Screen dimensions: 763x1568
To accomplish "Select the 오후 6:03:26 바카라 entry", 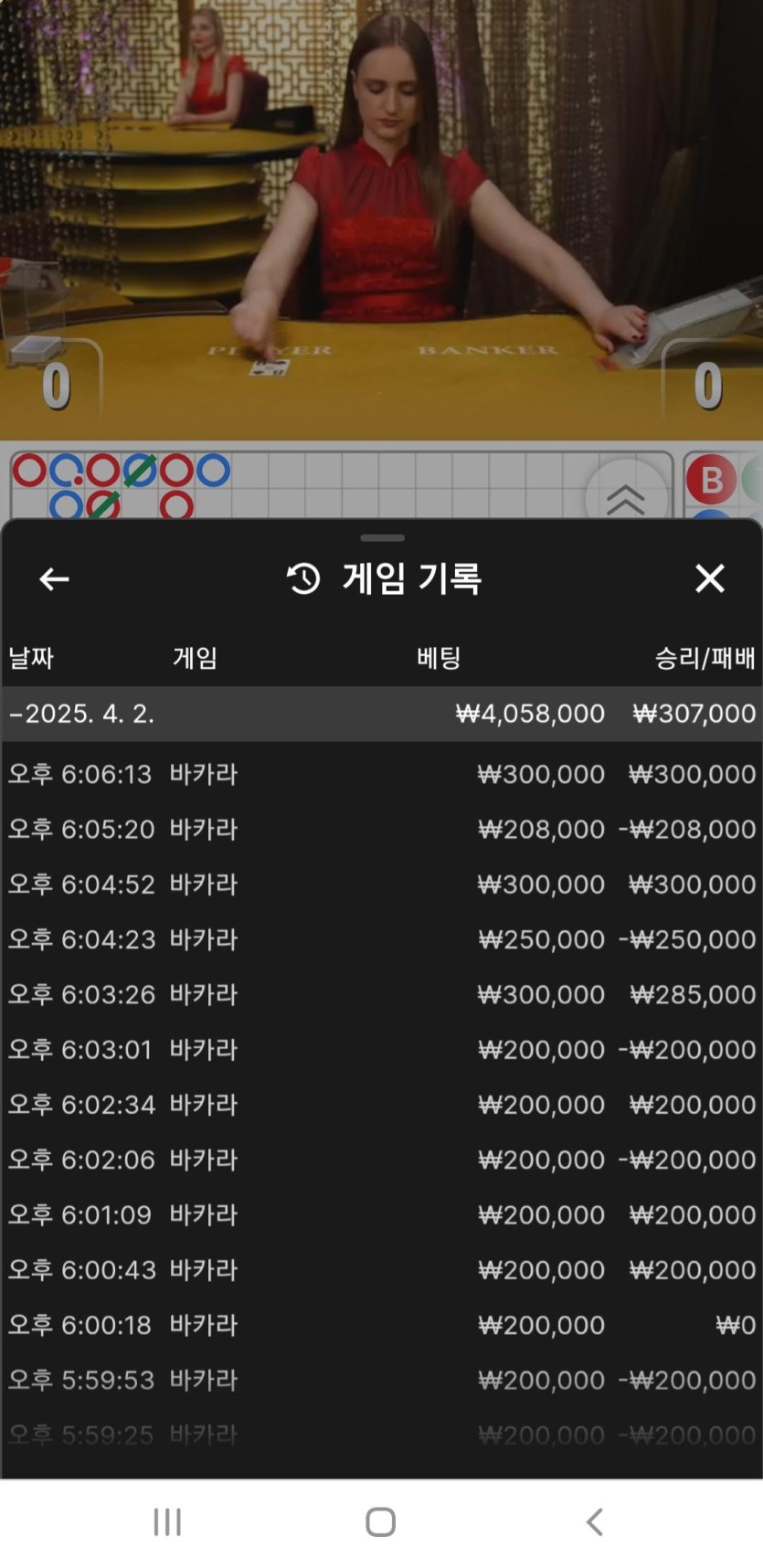I will pos(381,994).
